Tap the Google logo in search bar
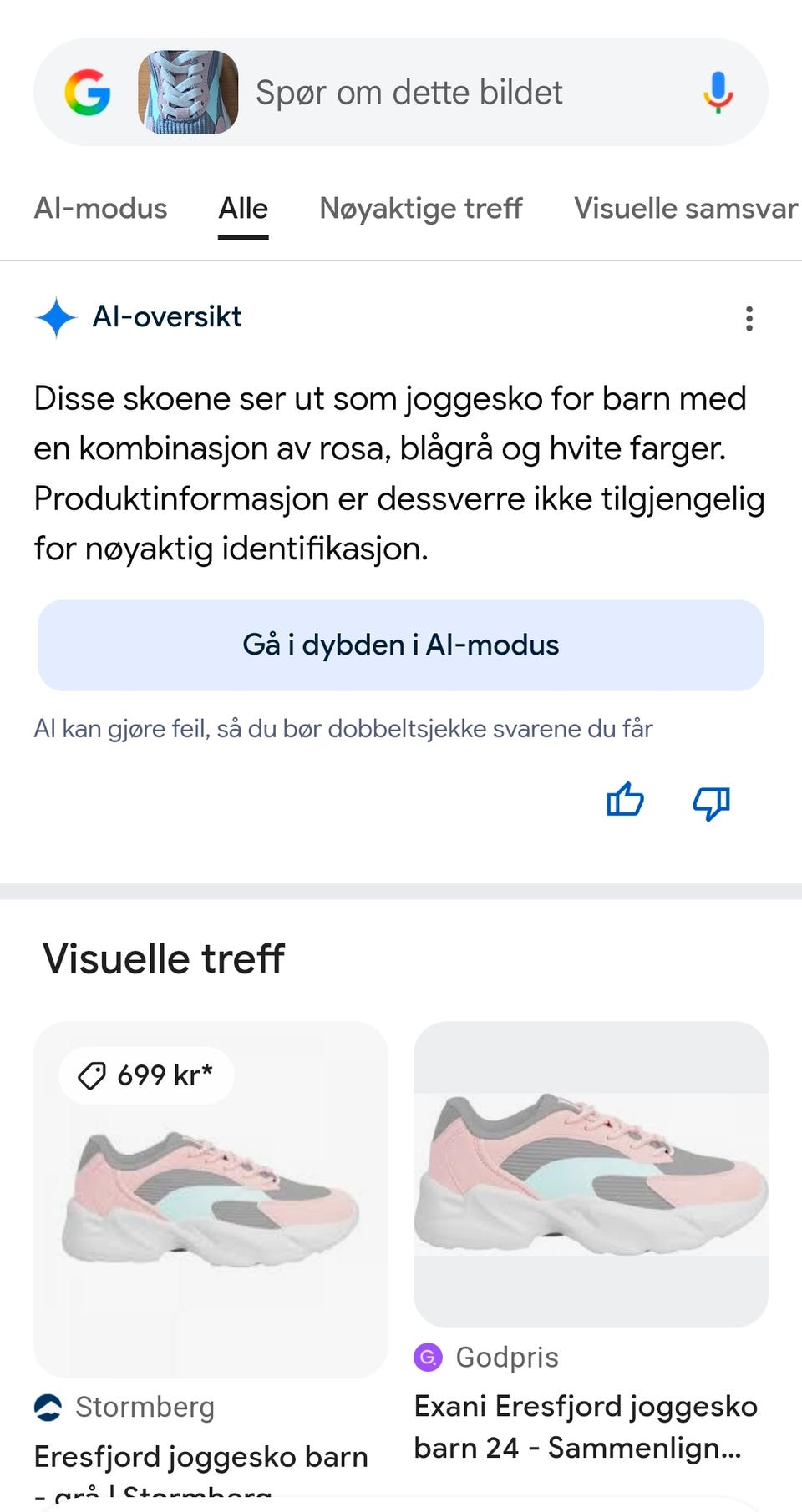 click(x=88, y=93)
